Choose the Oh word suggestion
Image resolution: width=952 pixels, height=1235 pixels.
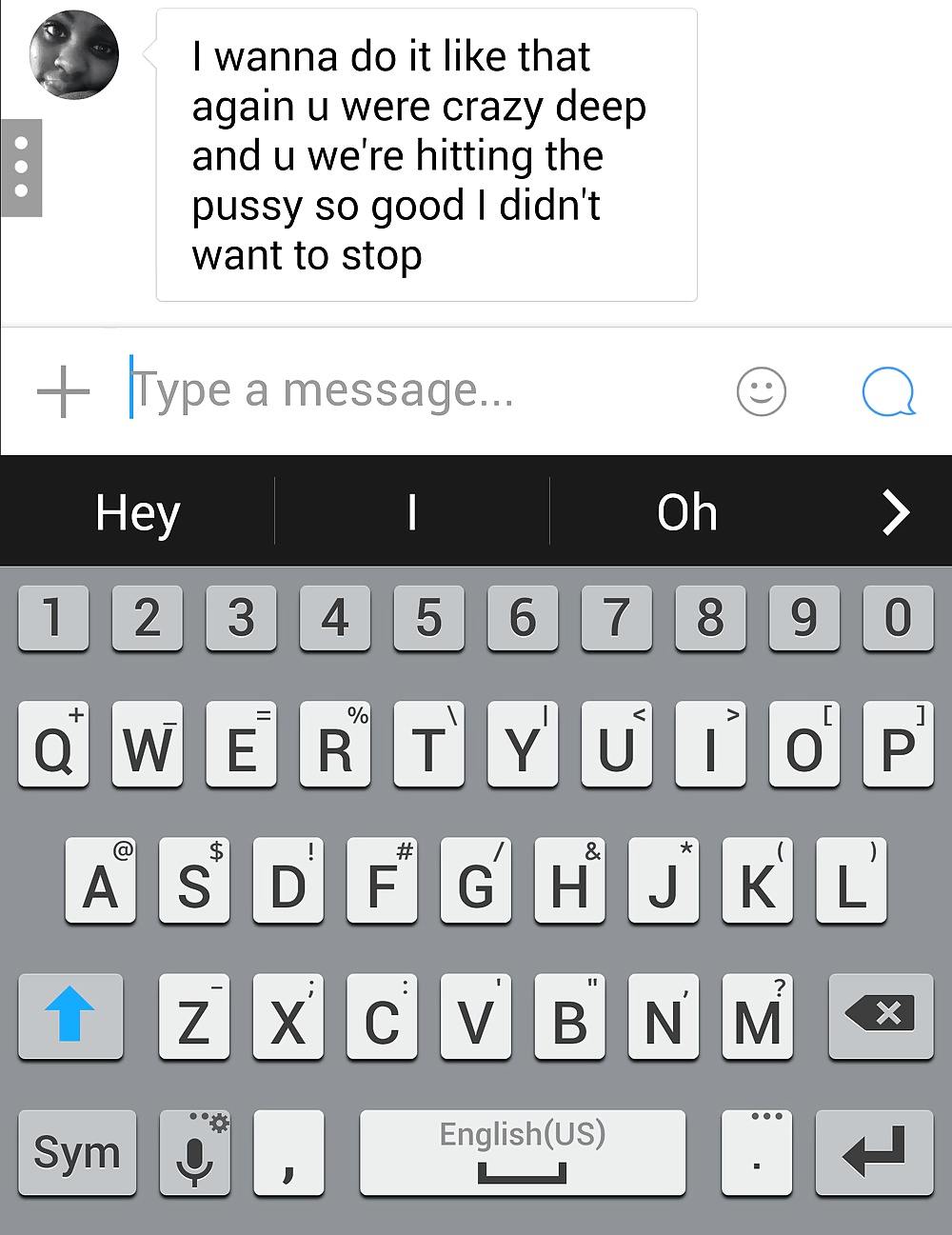(686, 512)
